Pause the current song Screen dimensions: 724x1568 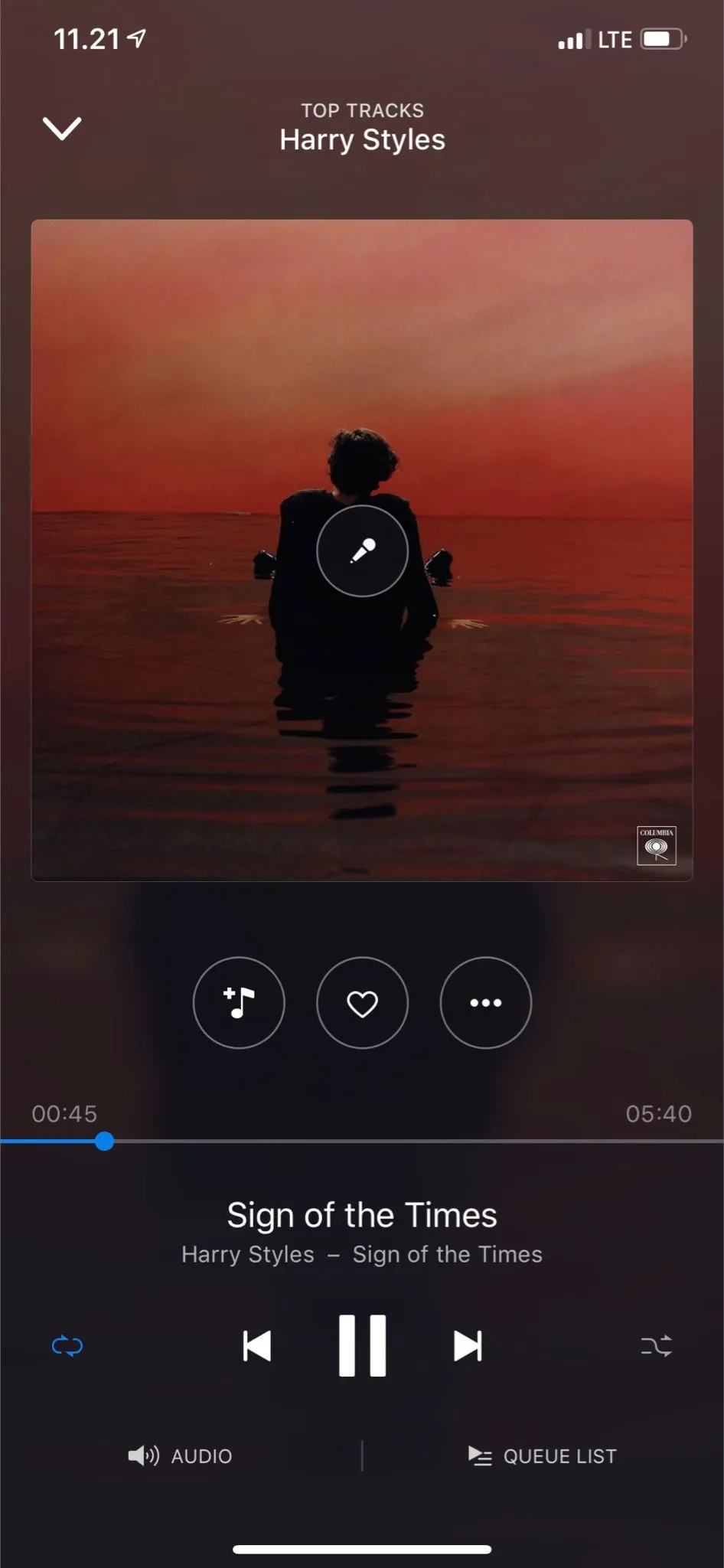pos(362,1346)
